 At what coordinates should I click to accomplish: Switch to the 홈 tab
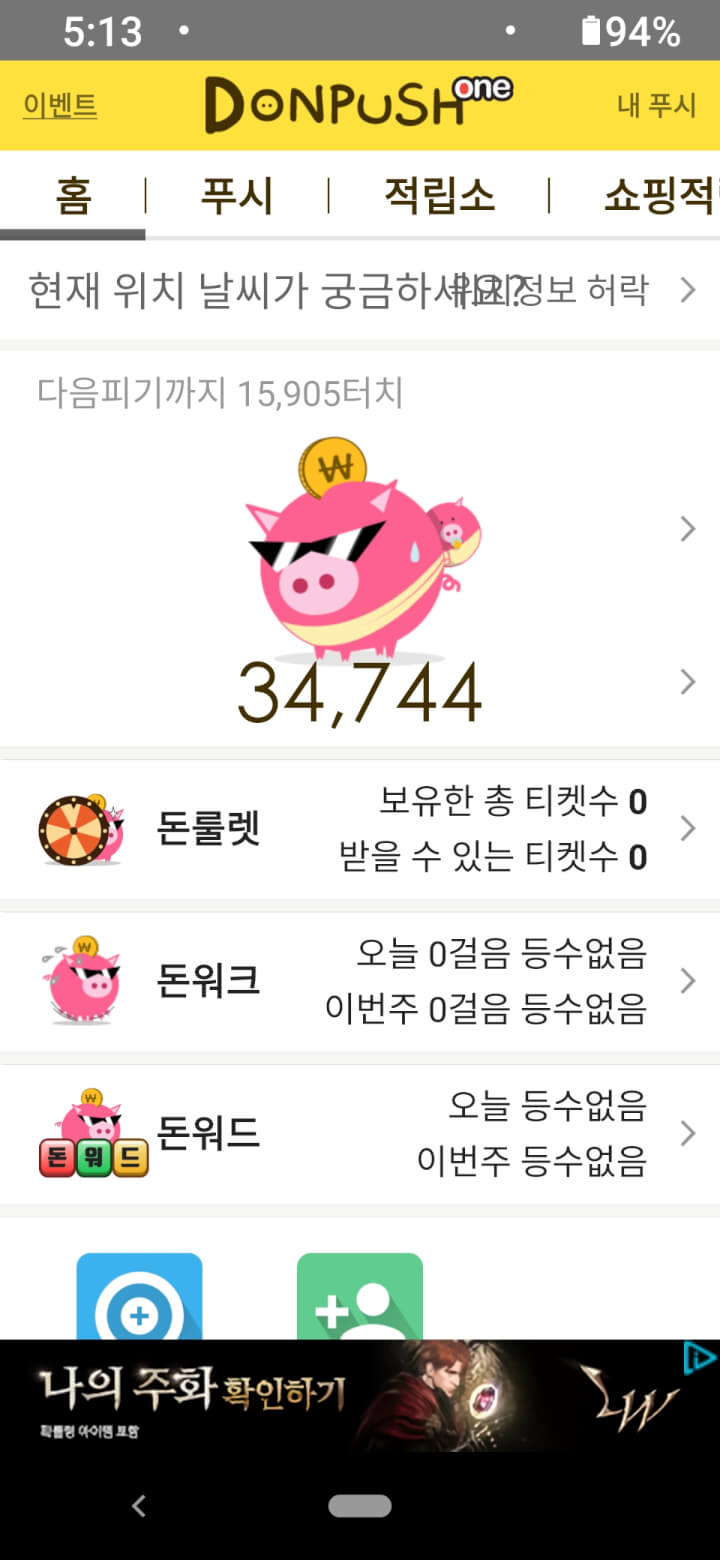[x=73, y=195]
